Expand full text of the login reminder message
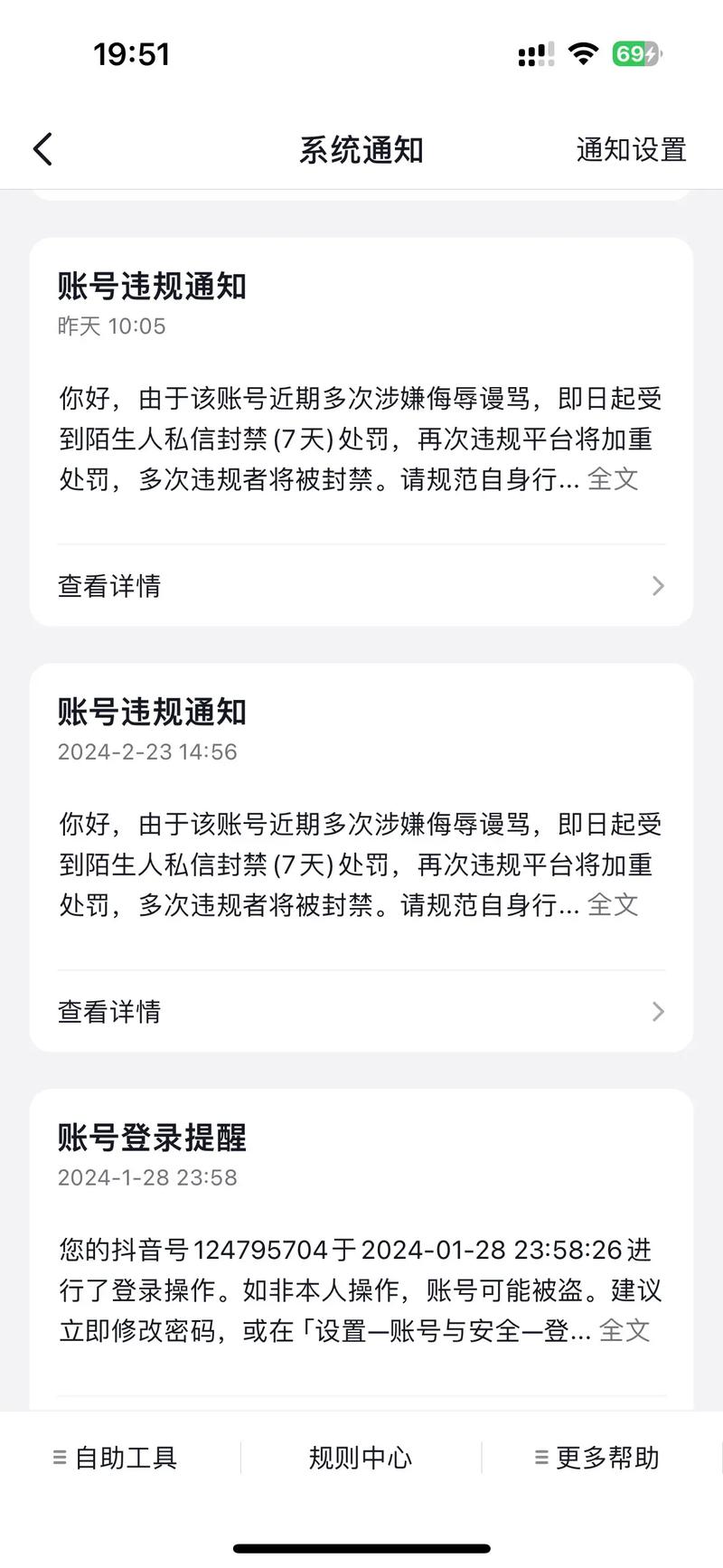The image size is (723, 1568). 627,1330
